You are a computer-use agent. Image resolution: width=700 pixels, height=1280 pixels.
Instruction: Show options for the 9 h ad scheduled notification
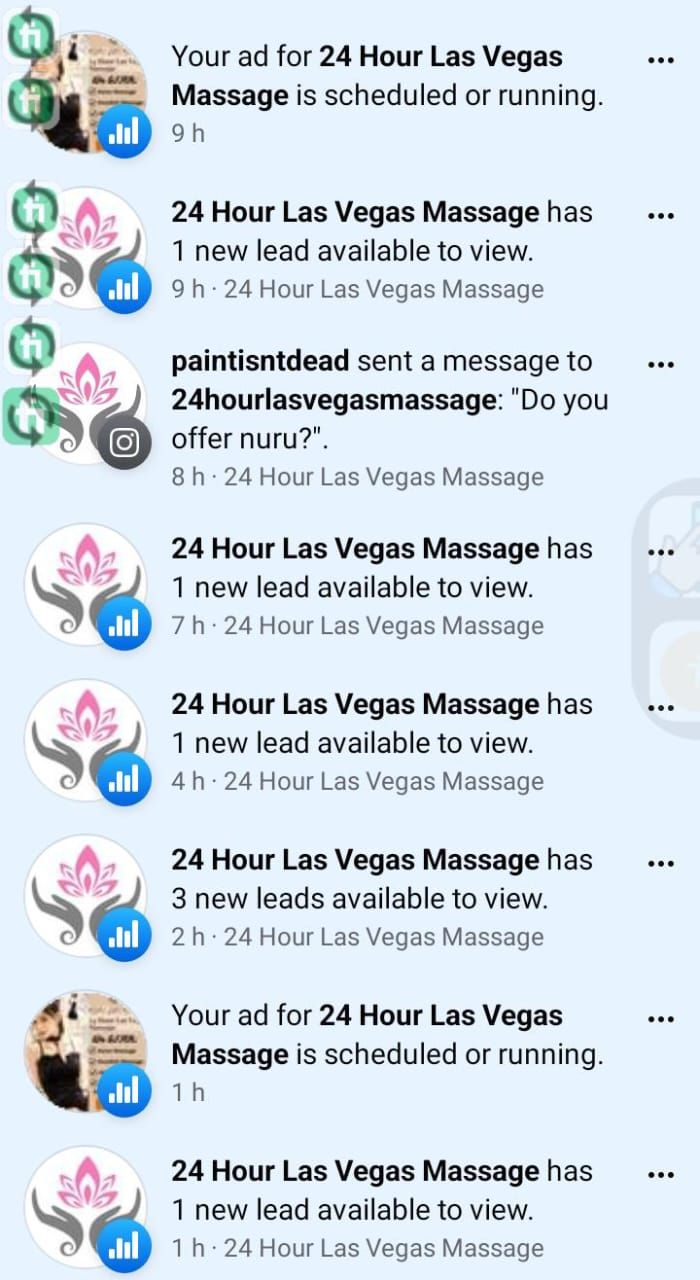click(660, 60)
